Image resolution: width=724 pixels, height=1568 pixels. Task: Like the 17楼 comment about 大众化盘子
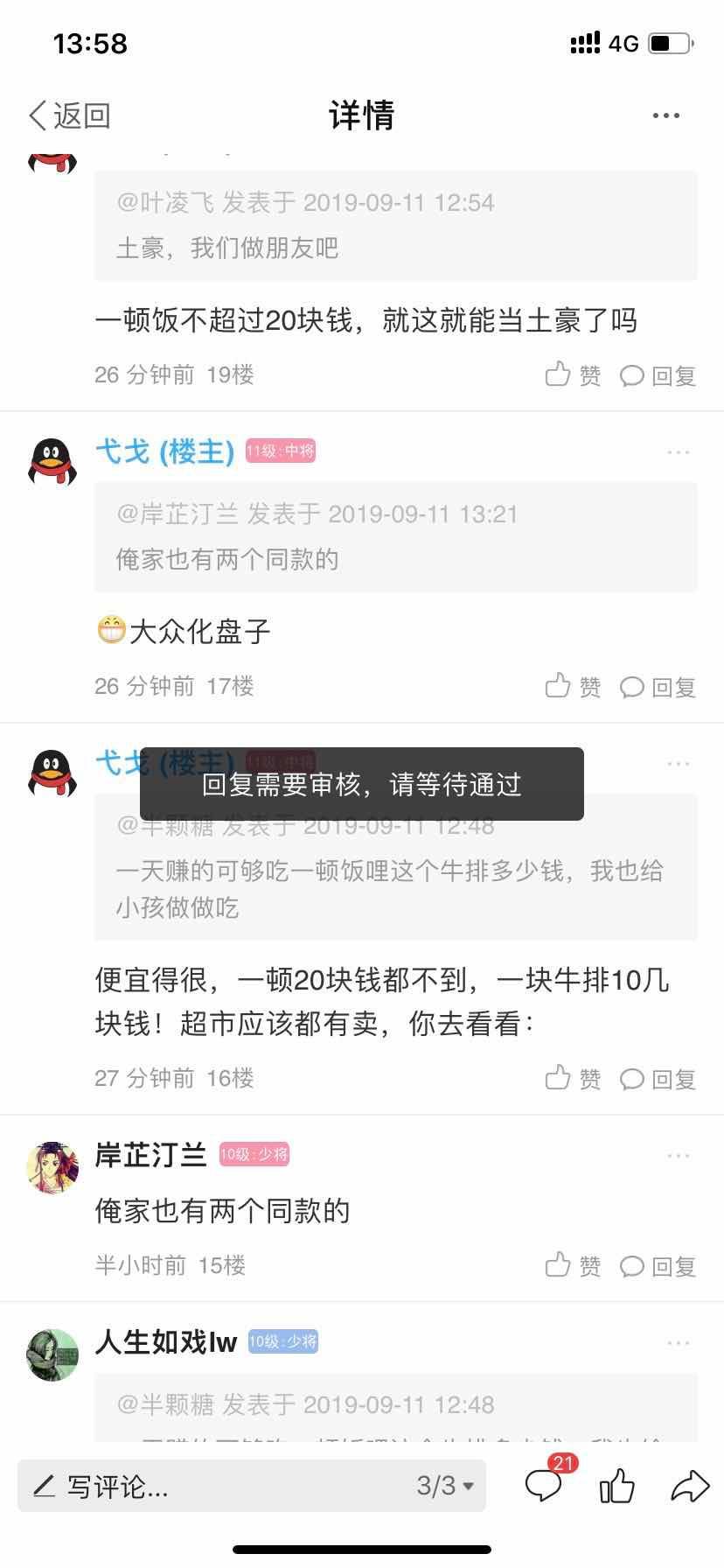click(574, 687)
